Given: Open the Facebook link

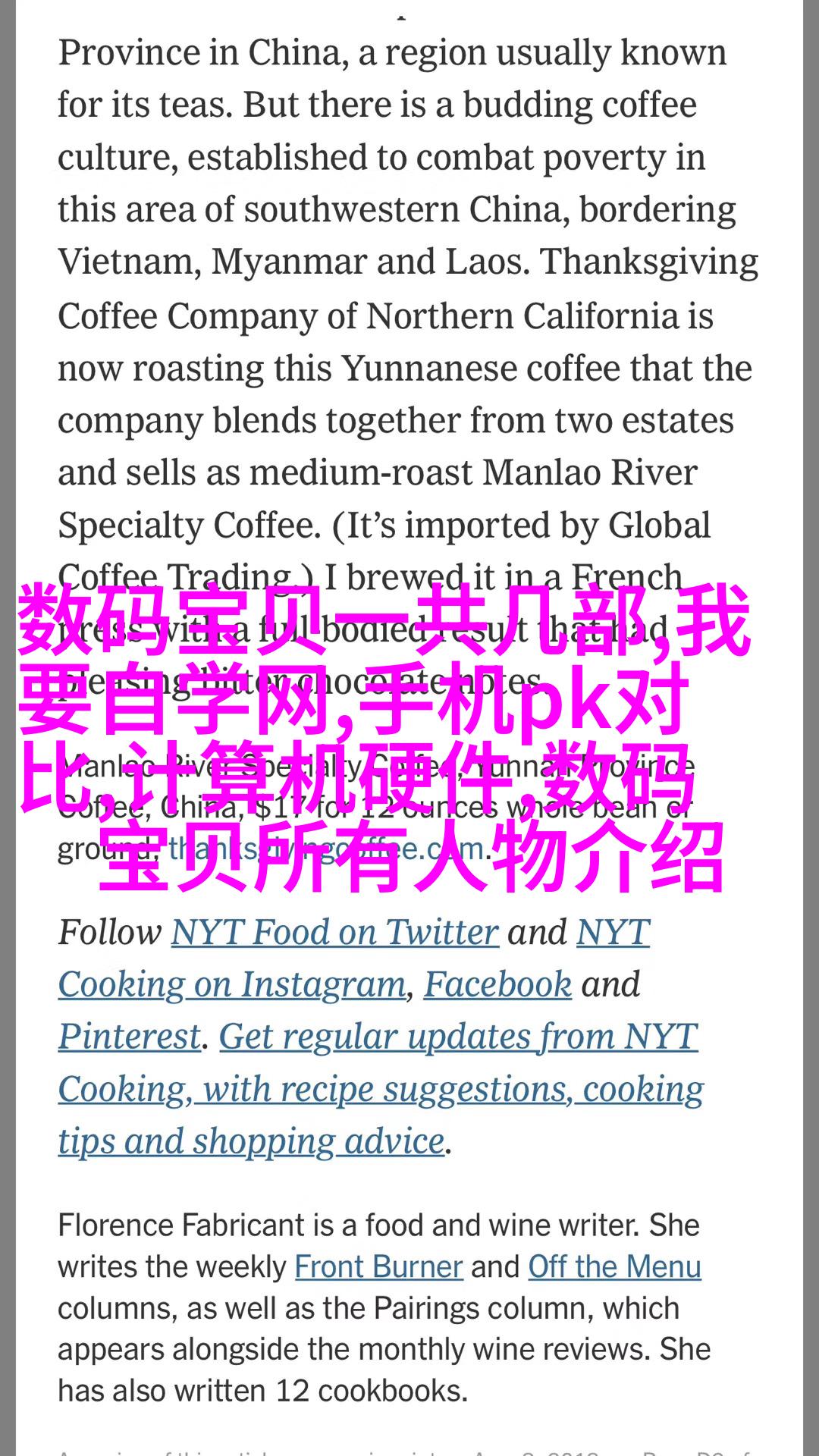Looking at the screenshot, I should tap(497, 984).
